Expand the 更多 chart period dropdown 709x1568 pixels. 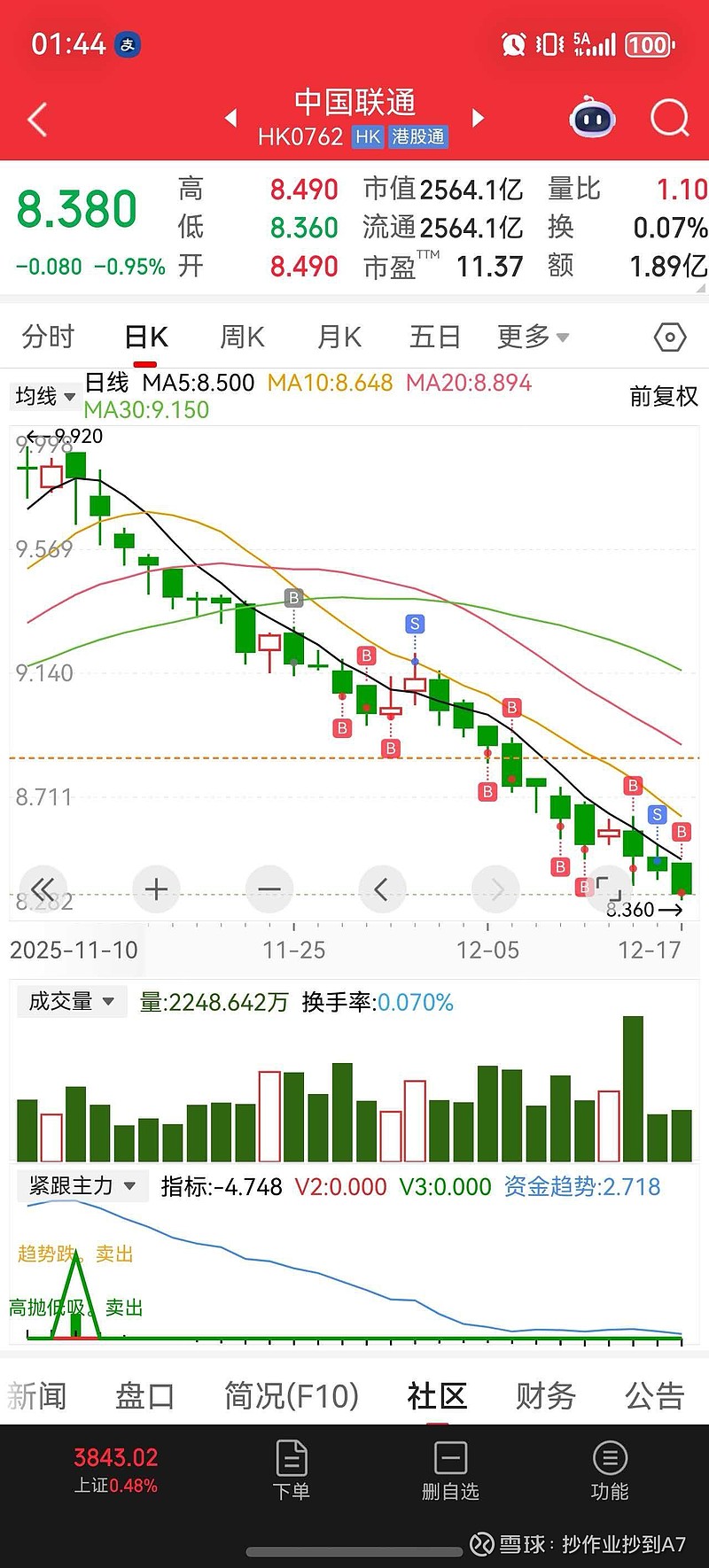pos(533,337)
